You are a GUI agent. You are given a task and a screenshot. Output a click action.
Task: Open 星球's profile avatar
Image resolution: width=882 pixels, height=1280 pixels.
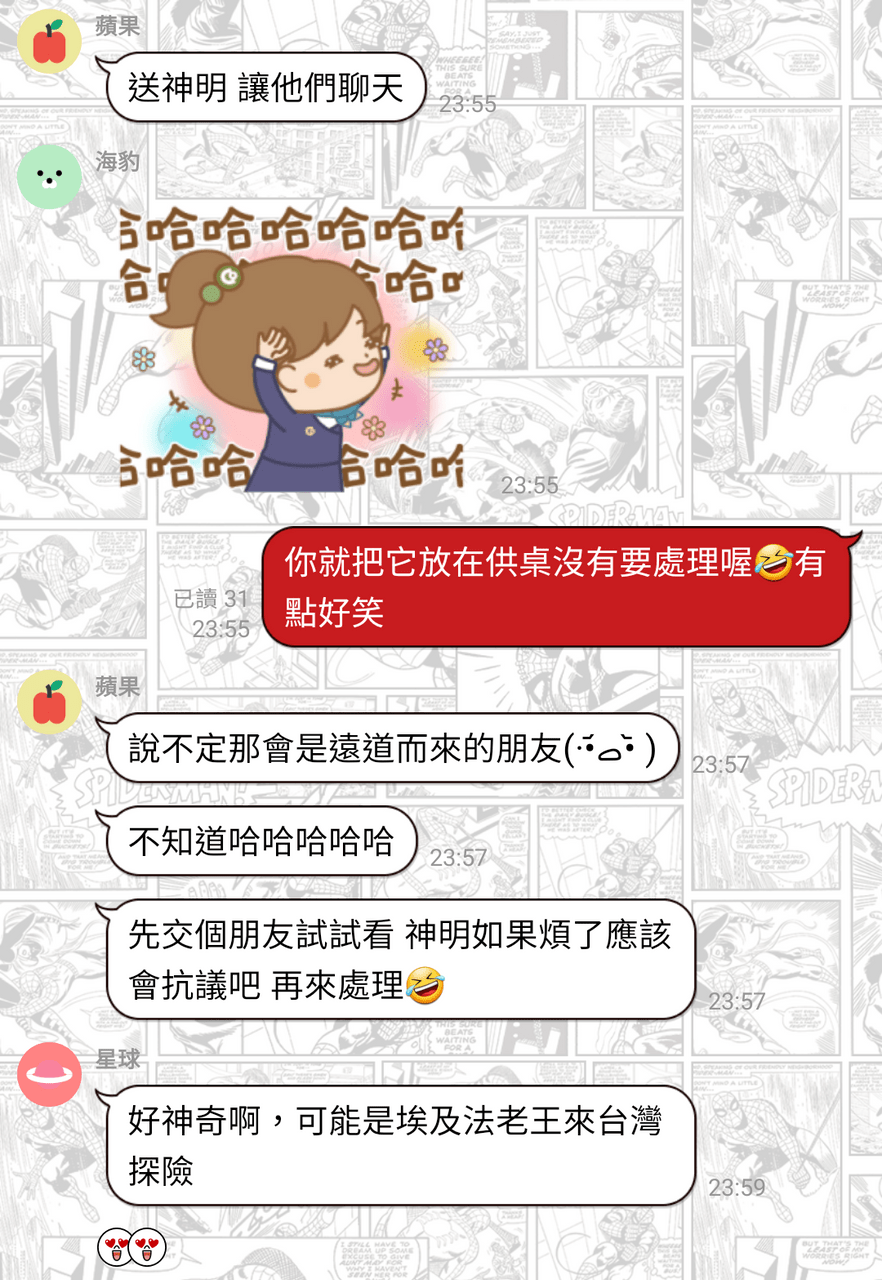[49, 1073]
